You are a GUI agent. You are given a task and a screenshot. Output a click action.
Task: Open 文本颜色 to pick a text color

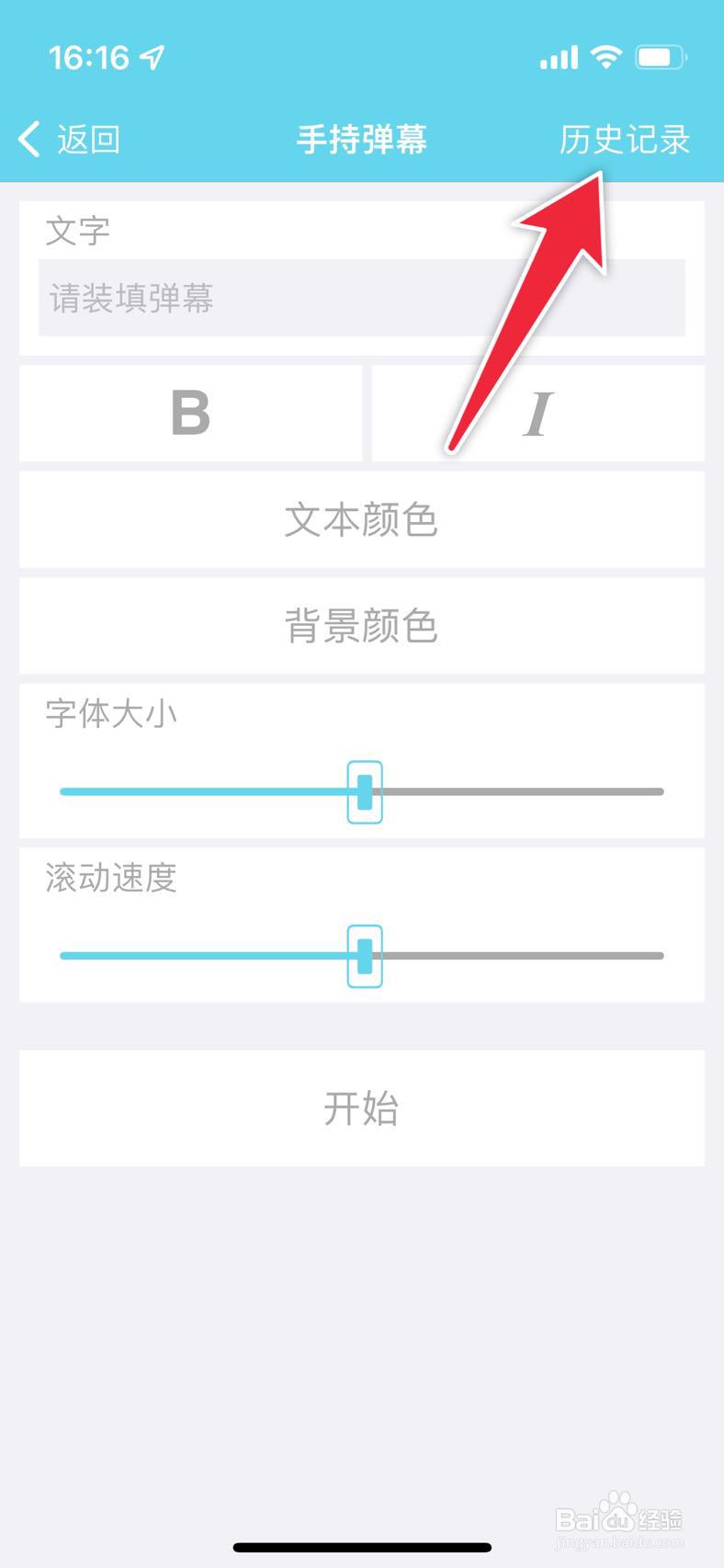[362, 520]
